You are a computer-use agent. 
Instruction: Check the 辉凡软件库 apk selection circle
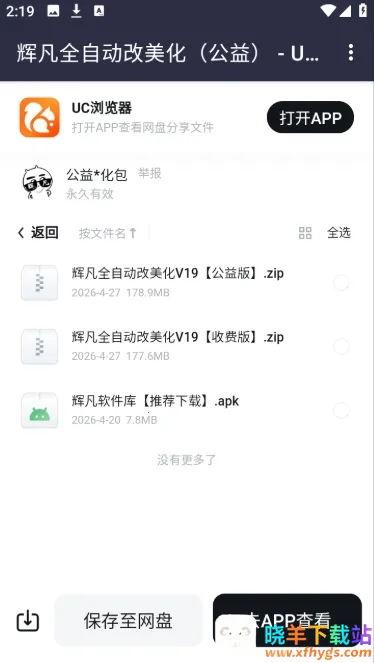click(x=341, y=410)
